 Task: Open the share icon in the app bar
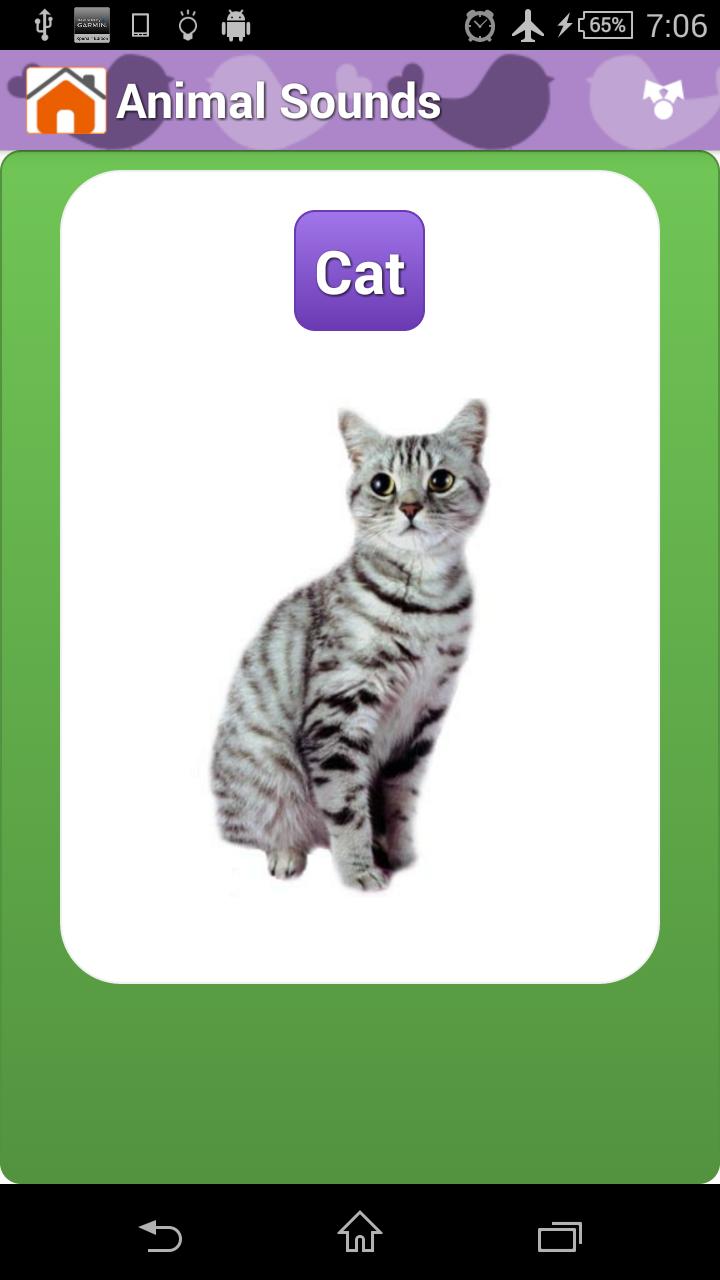point(662,100)
